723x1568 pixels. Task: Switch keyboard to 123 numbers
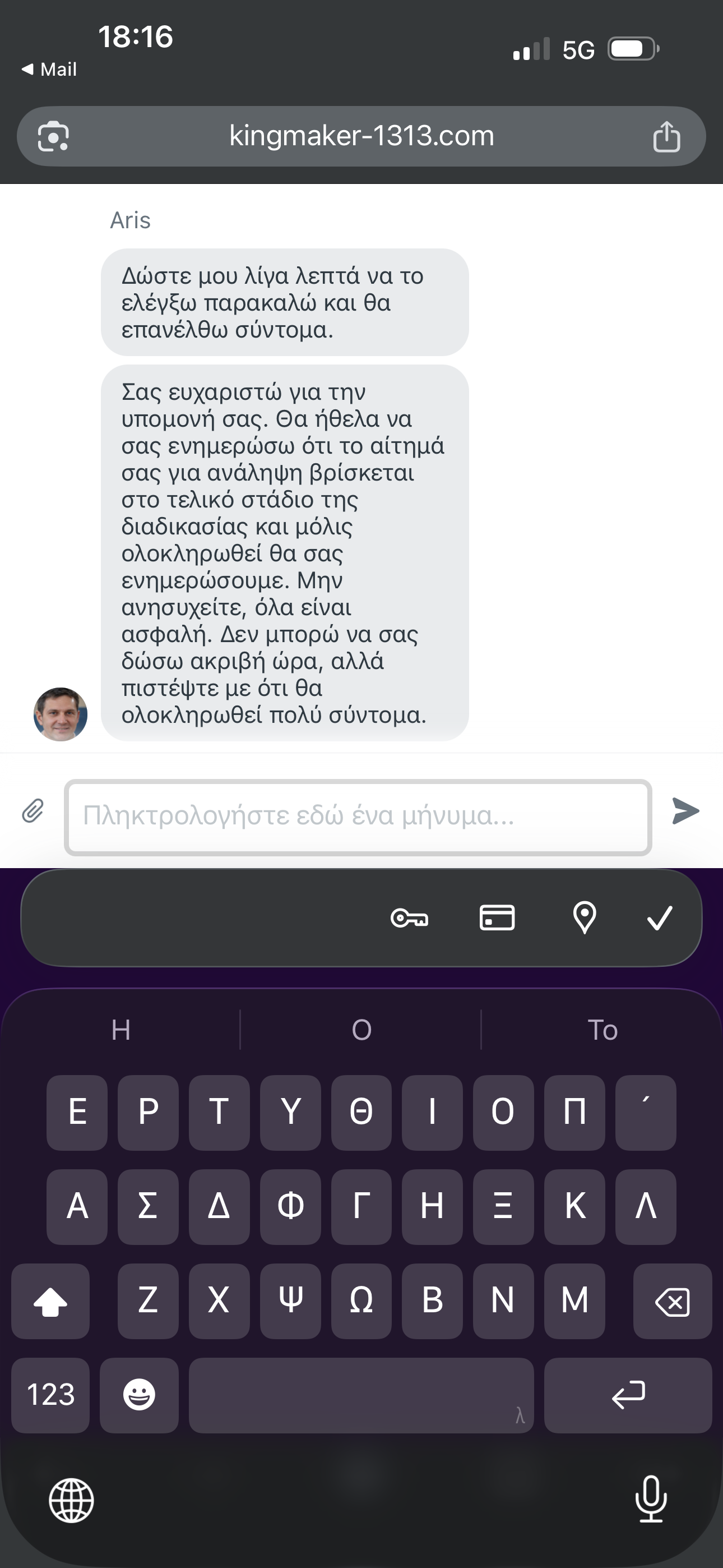tap(50, 1395)
